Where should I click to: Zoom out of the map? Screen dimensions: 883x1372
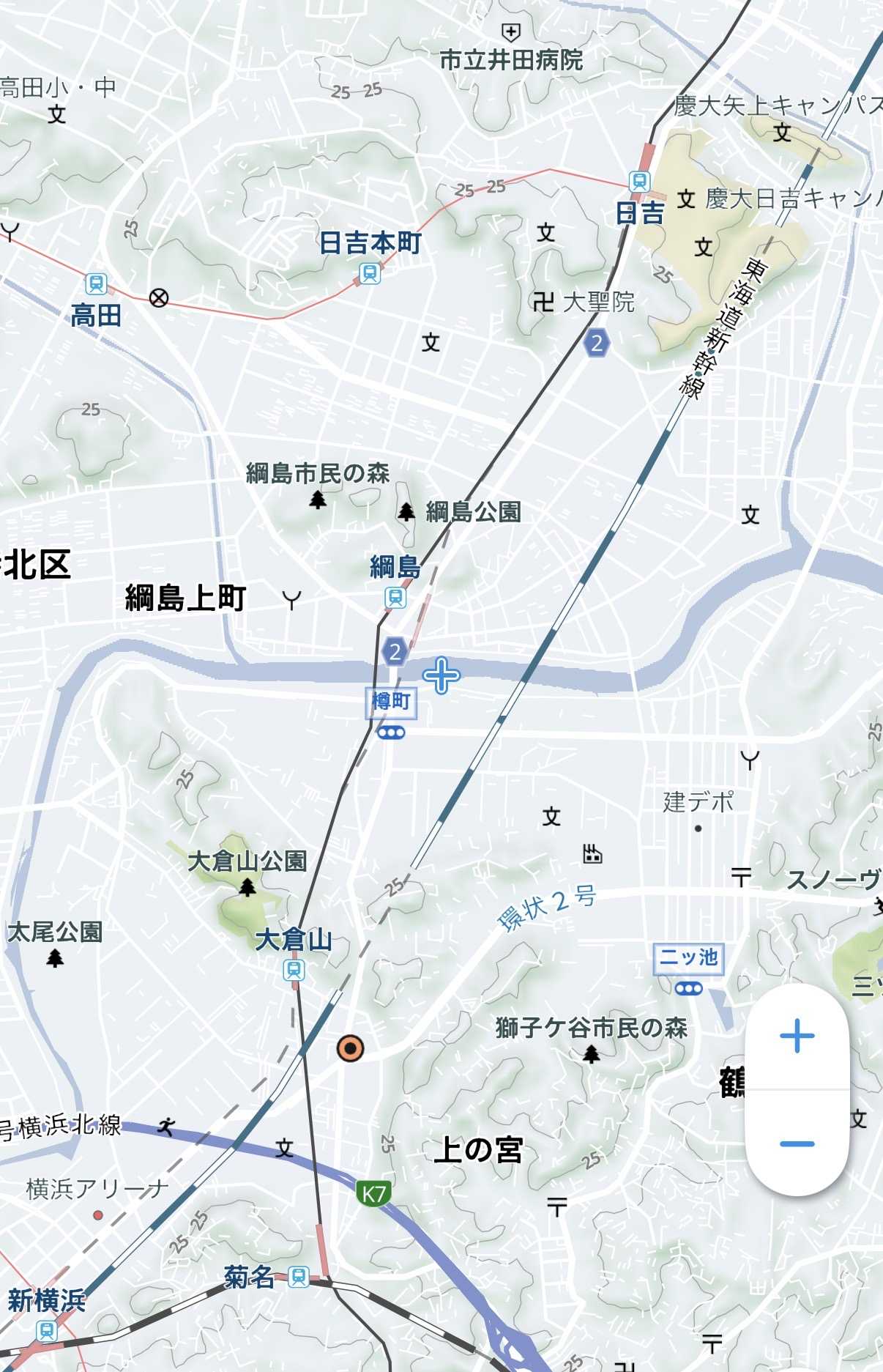point(797,1143)
